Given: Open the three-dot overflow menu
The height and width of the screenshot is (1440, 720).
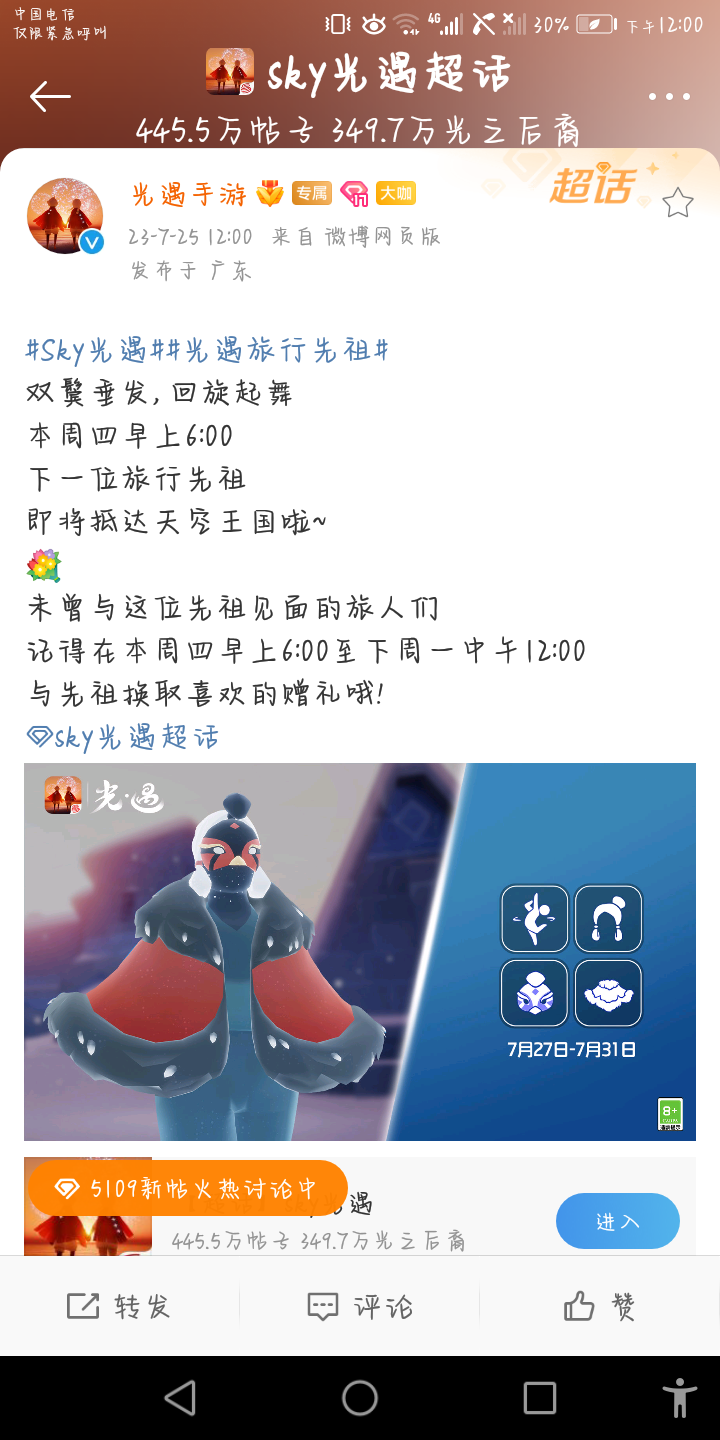Looking at the screenshot, I should (x=669, y=97).
